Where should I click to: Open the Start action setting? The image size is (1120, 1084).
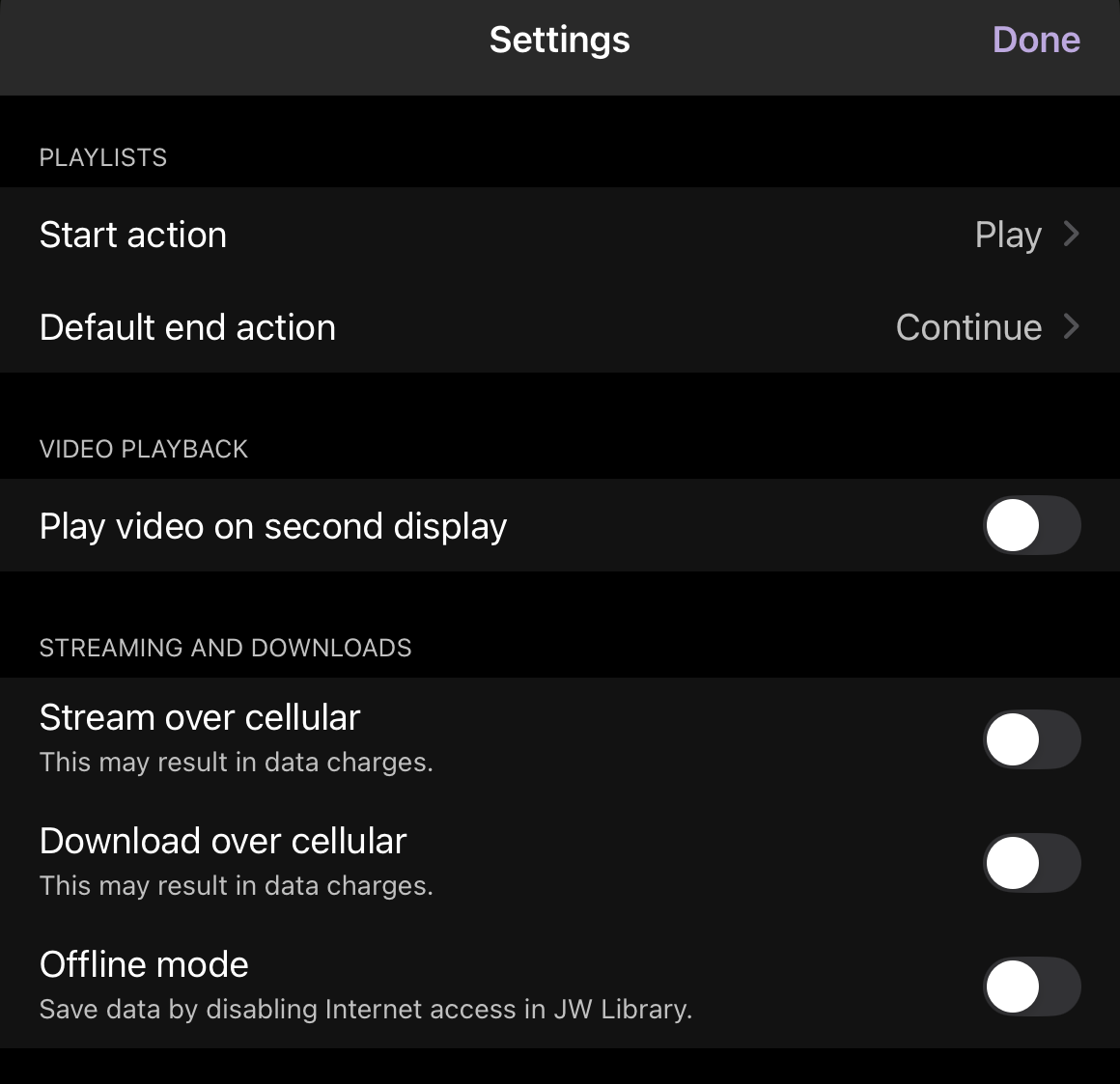tap(558, 235)
